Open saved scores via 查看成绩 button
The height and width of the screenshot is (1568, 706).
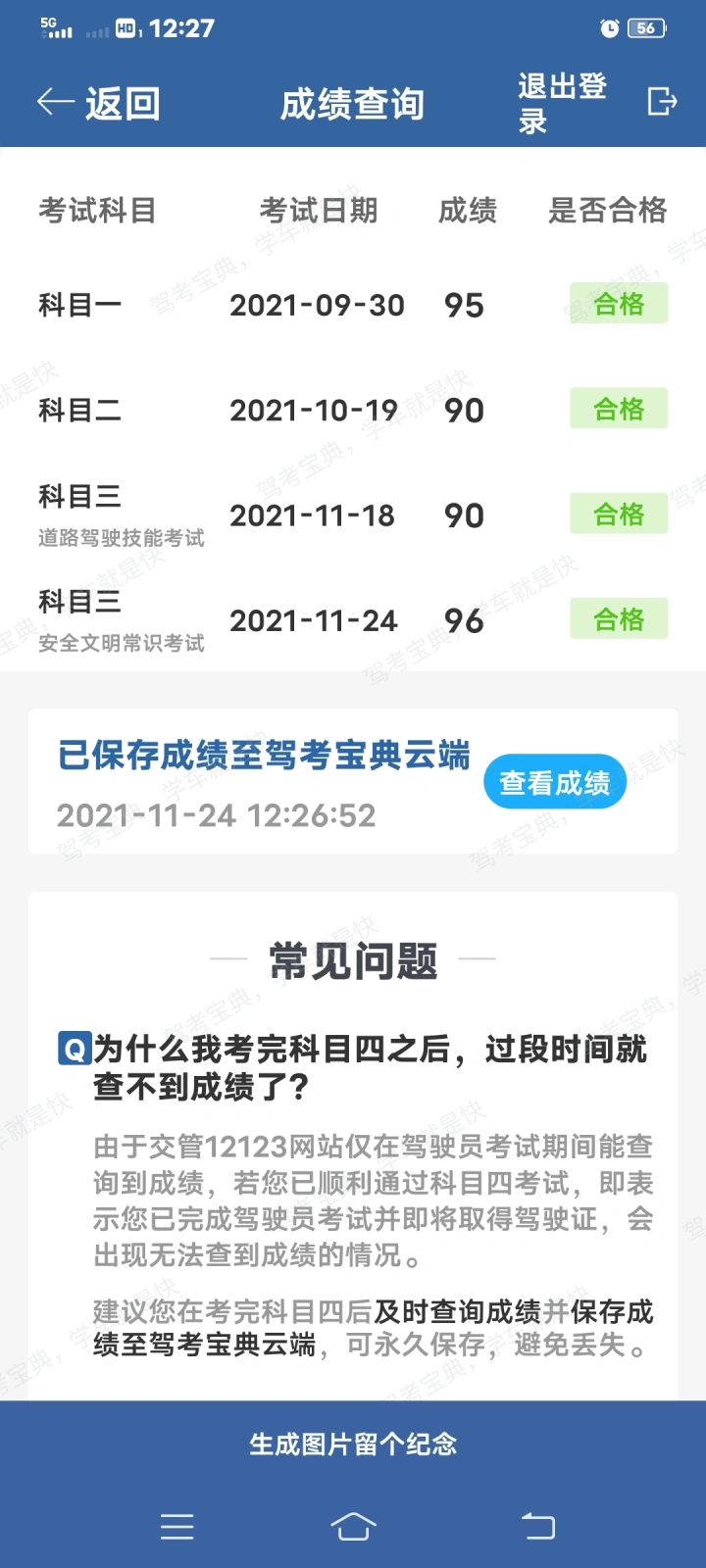pos(555,782)
